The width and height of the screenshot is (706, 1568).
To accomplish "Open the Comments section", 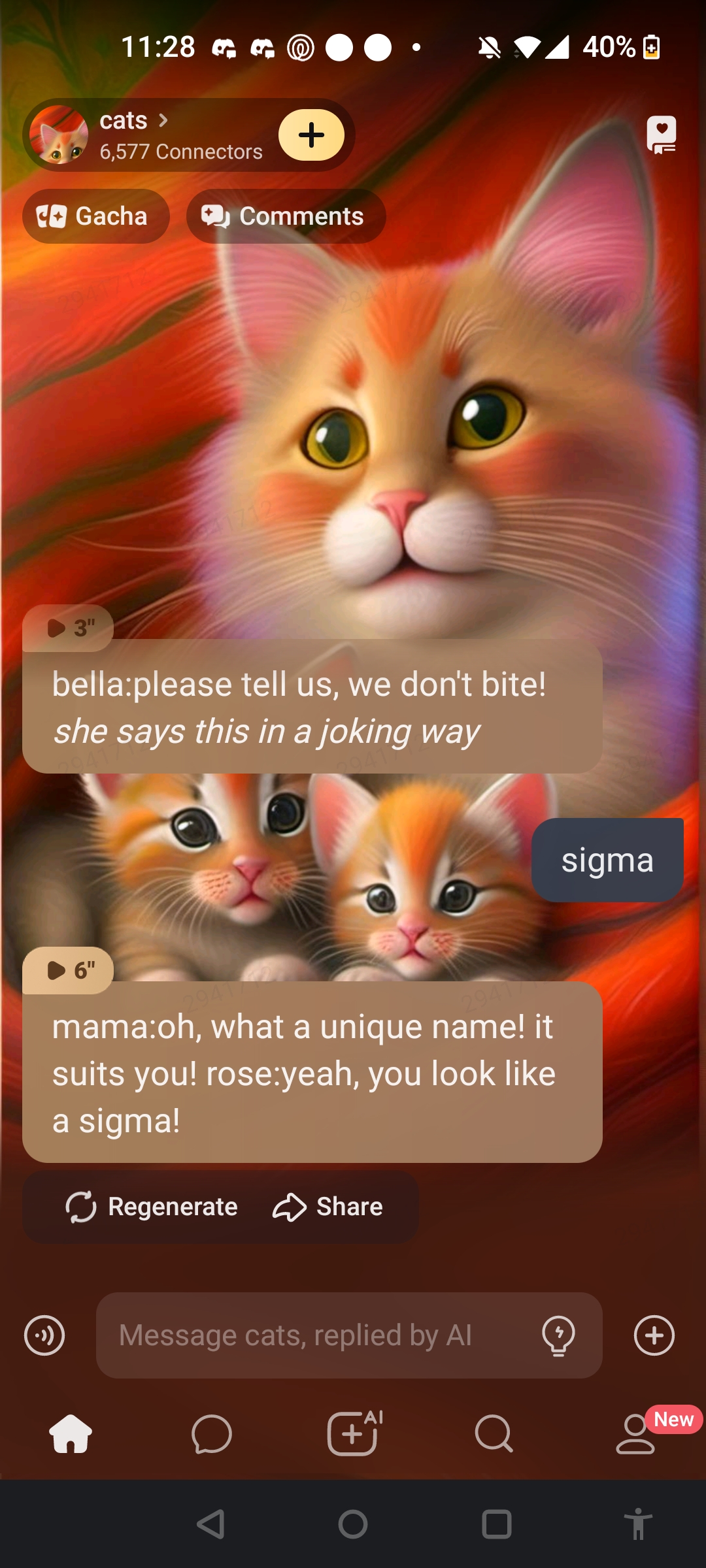I will [x=286, y=216].
